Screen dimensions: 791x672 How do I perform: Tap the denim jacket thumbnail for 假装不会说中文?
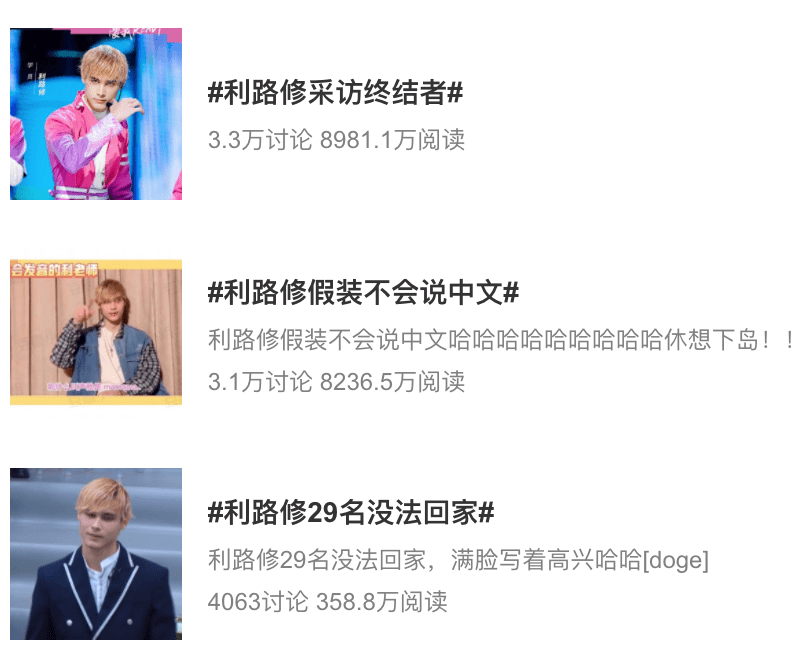pyautogui.click(x=96, y=333)
